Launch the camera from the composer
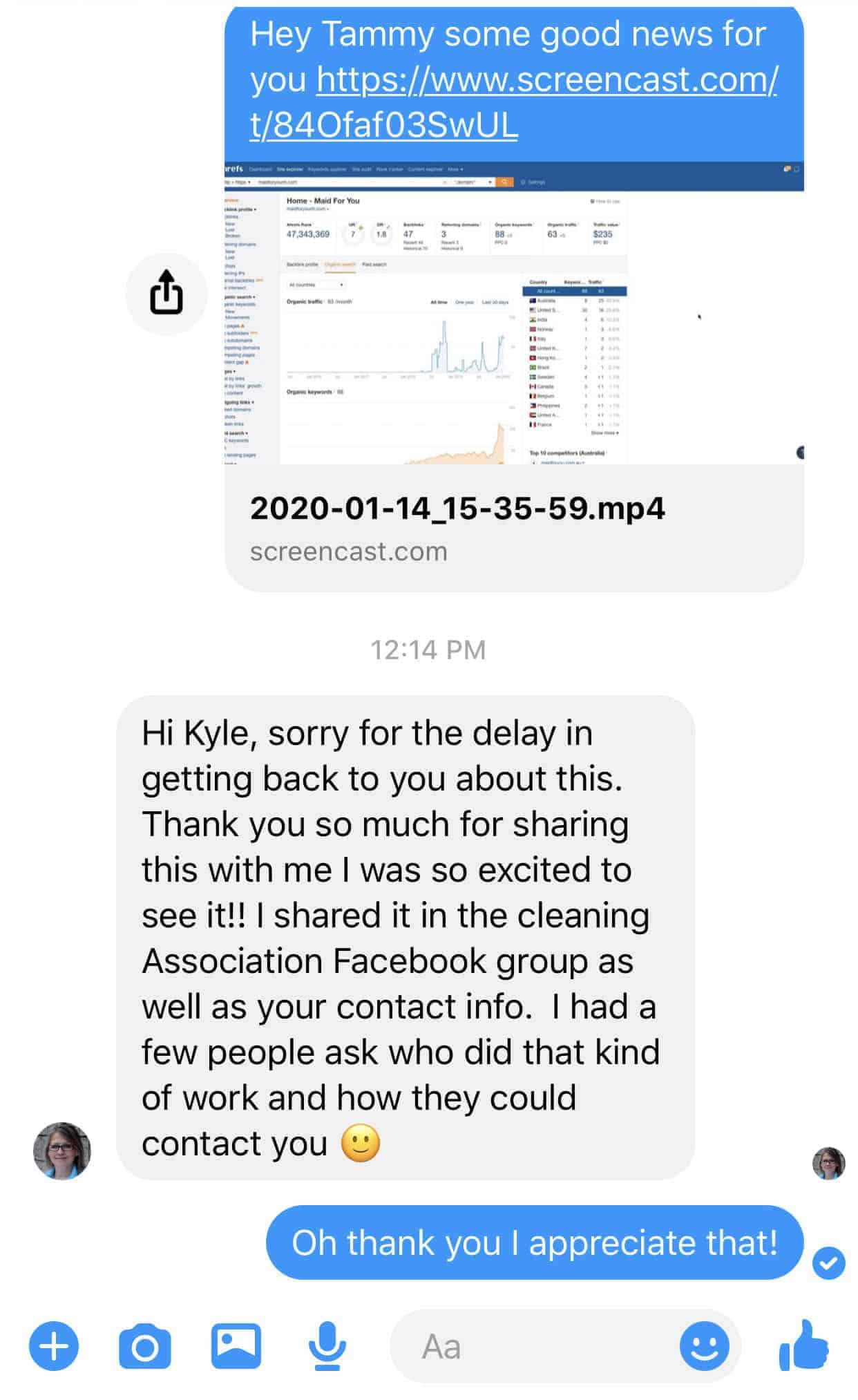The width and height of the screenshot is (858, 1400). tap(145, 1347)
